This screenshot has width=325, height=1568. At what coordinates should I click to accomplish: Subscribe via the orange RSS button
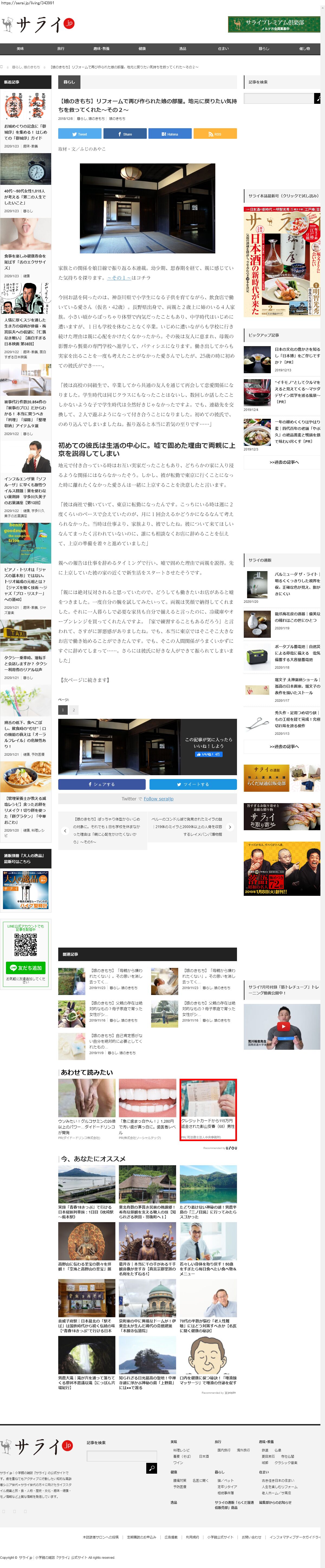tap(215, 134)
